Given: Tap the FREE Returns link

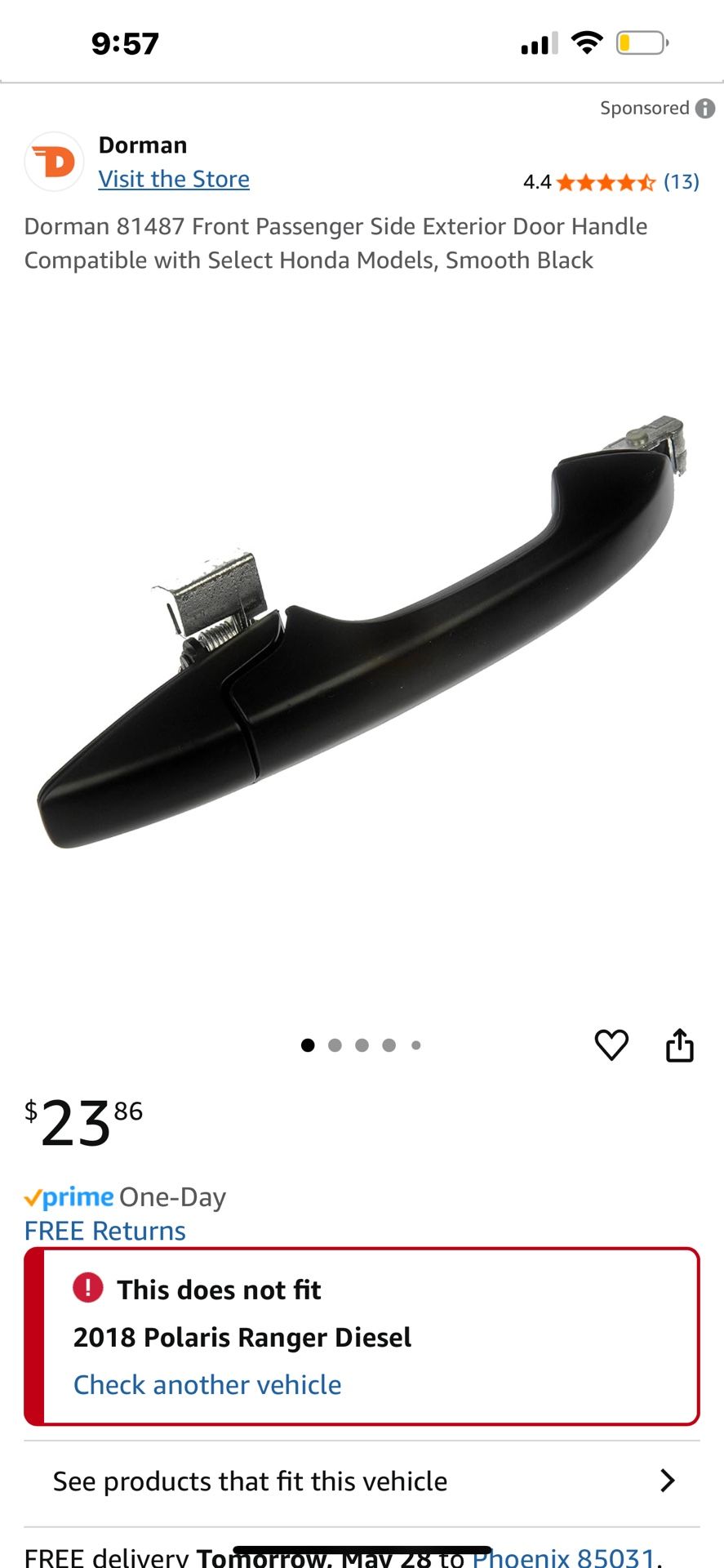Looking at the screenshot, I should 105,1231.
